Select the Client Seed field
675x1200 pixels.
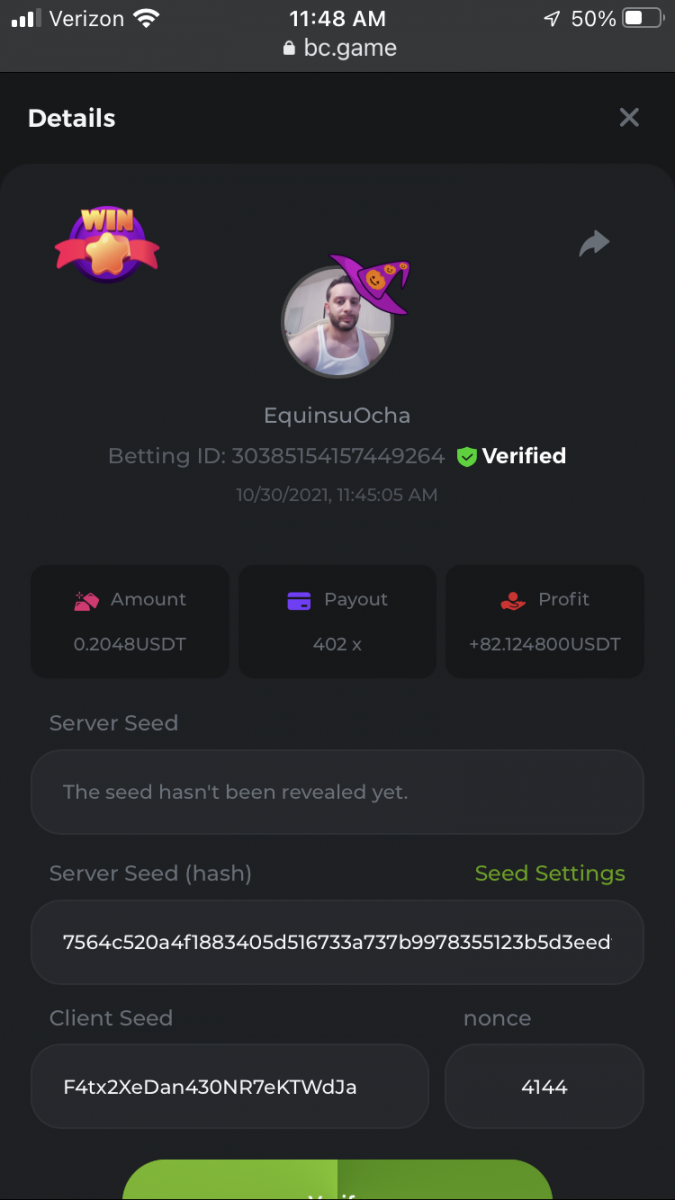click(x=230, y=1086)
